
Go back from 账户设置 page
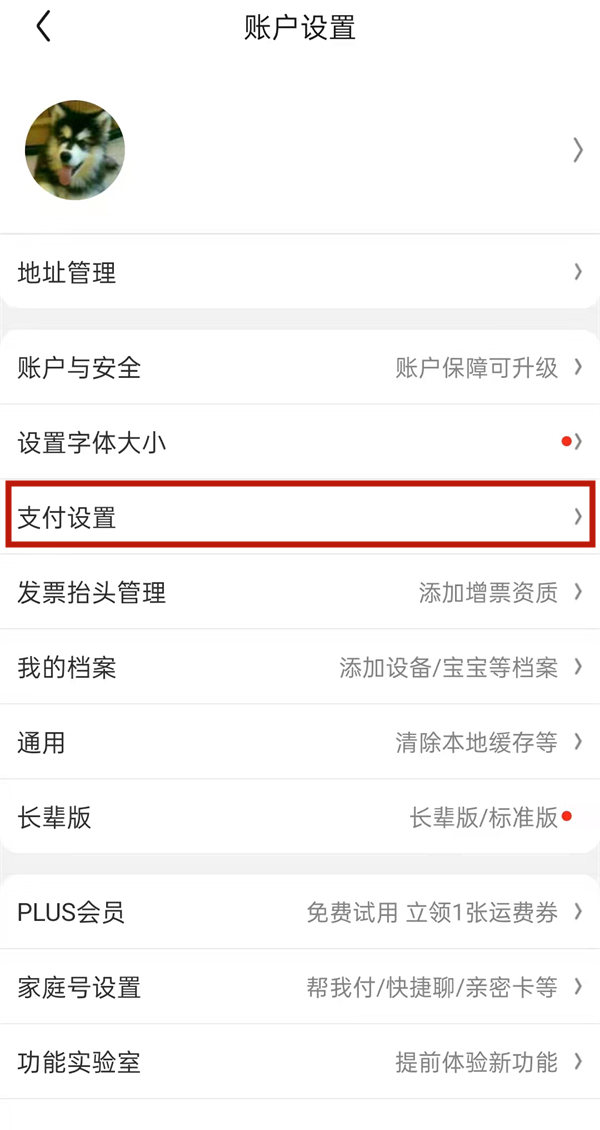coord(43,27)
